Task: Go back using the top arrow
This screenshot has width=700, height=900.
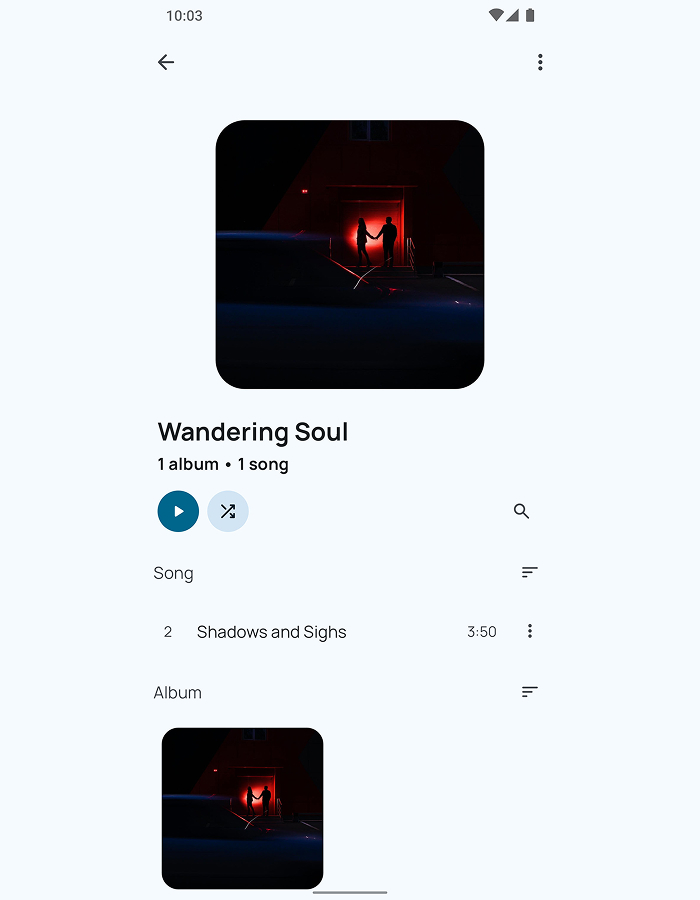Action: click(x=166, y=62)
